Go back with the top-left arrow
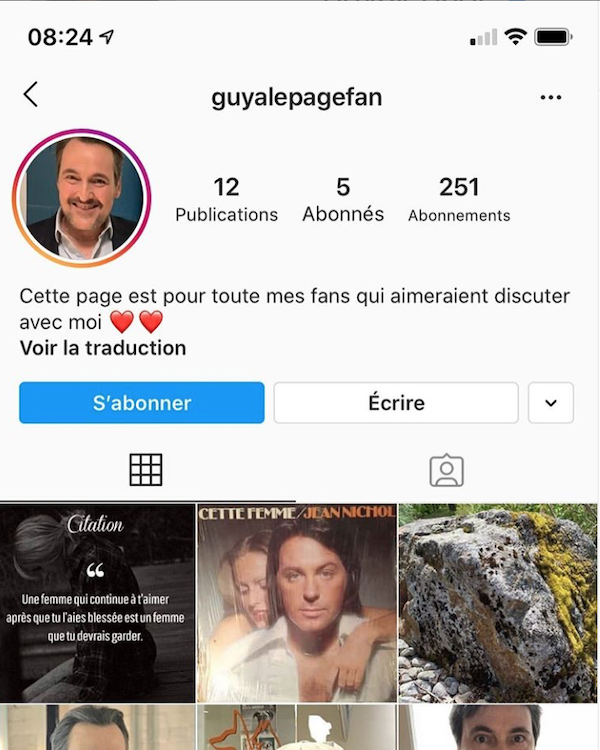 pyautogui.click(x=31, y=95)
